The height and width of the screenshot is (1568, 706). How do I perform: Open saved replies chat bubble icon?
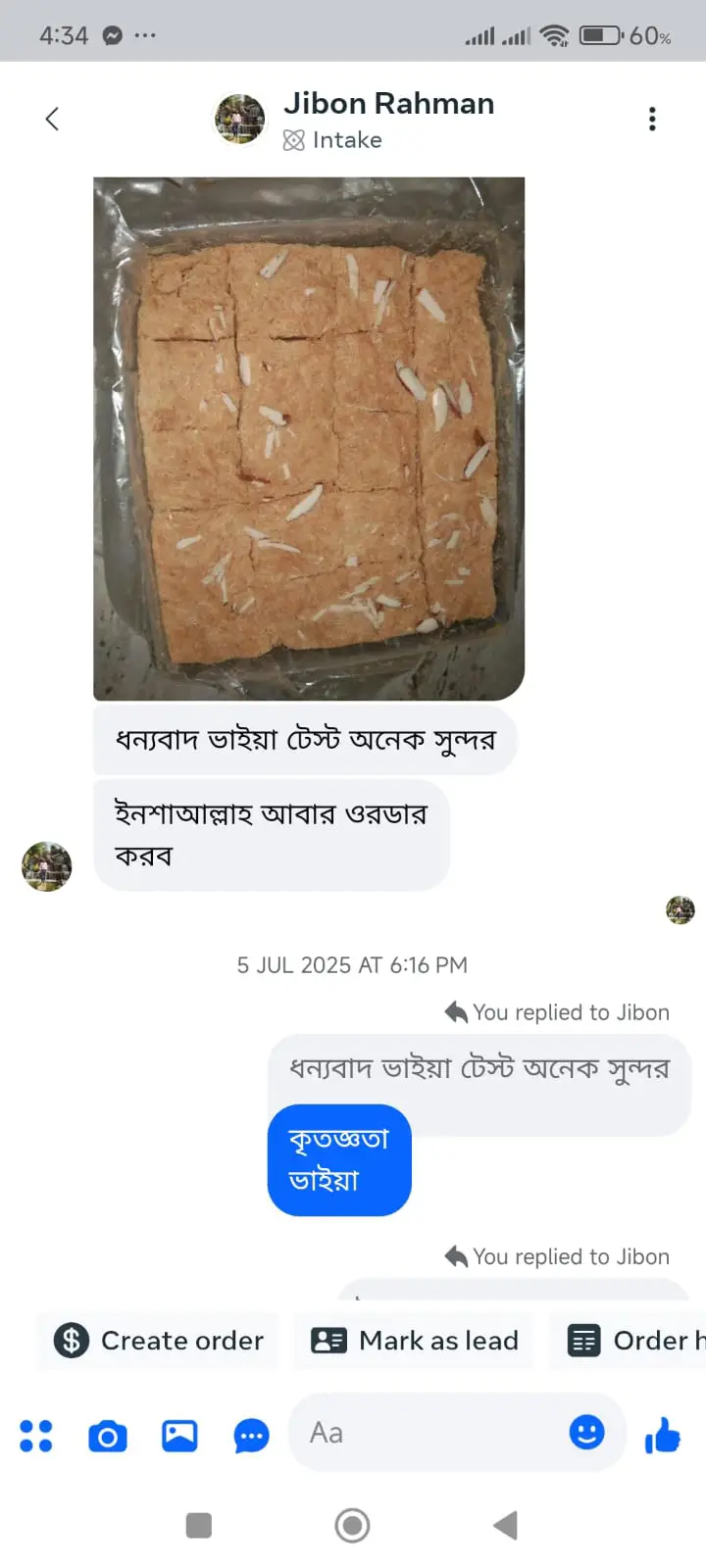tap(251, 1437)
